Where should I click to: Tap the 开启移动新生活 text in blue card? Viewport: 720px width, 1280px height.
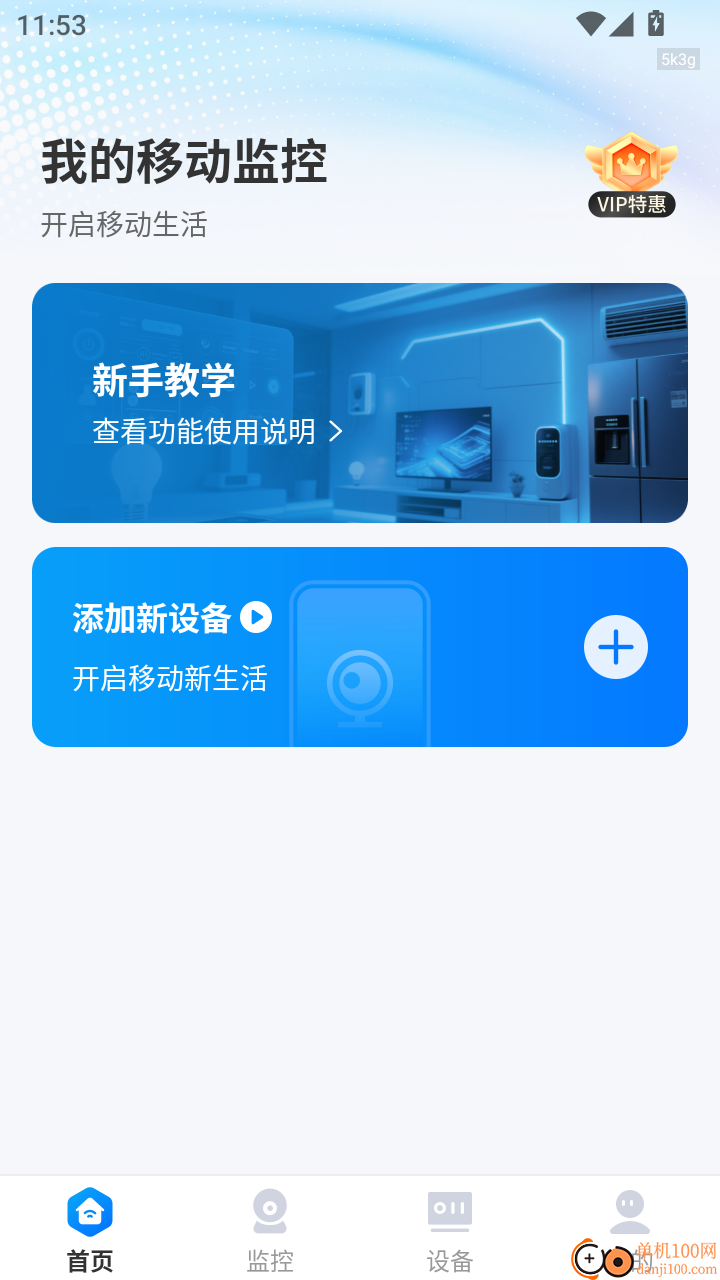(170, 679)
